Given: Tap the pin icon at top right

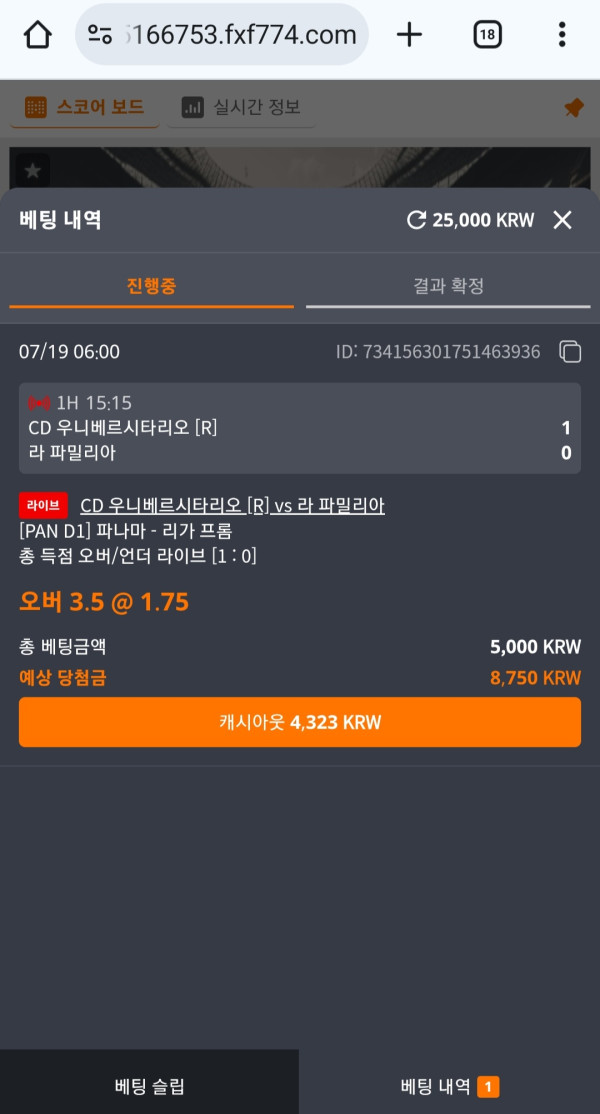Looking at the screenshot, I should (573, 108).
